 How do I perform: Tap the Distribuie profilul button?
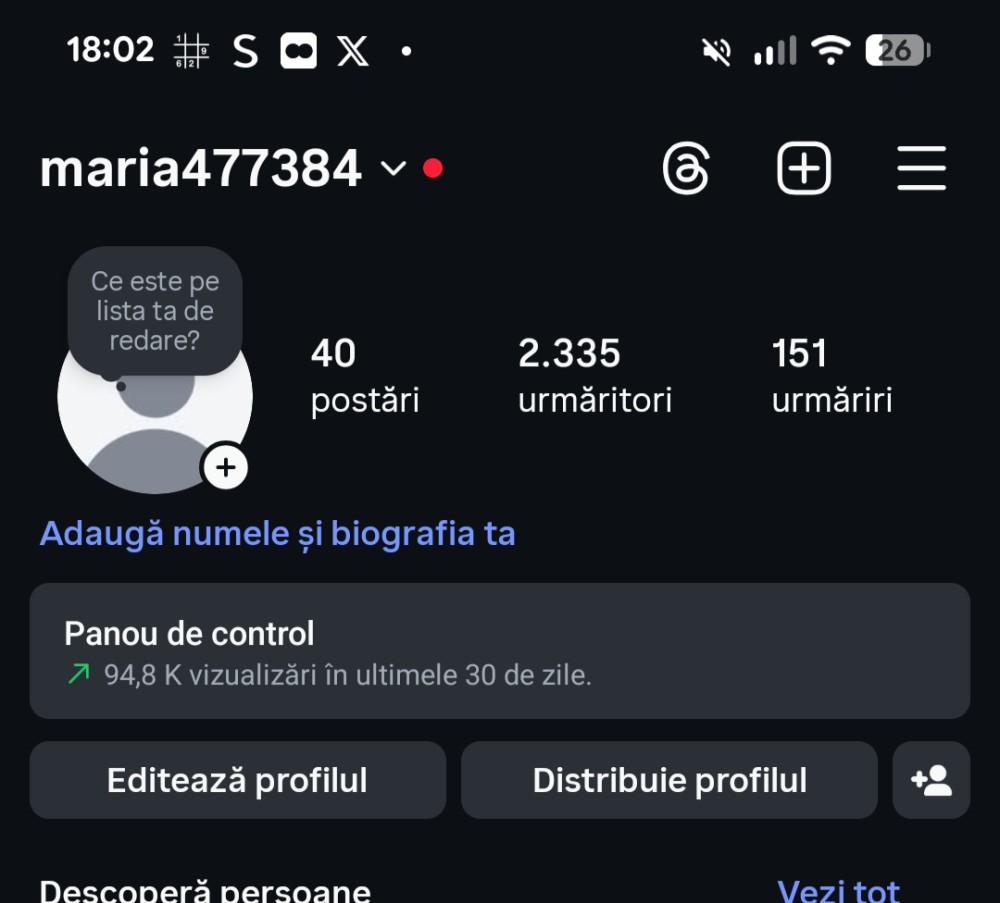click(669, 780)
